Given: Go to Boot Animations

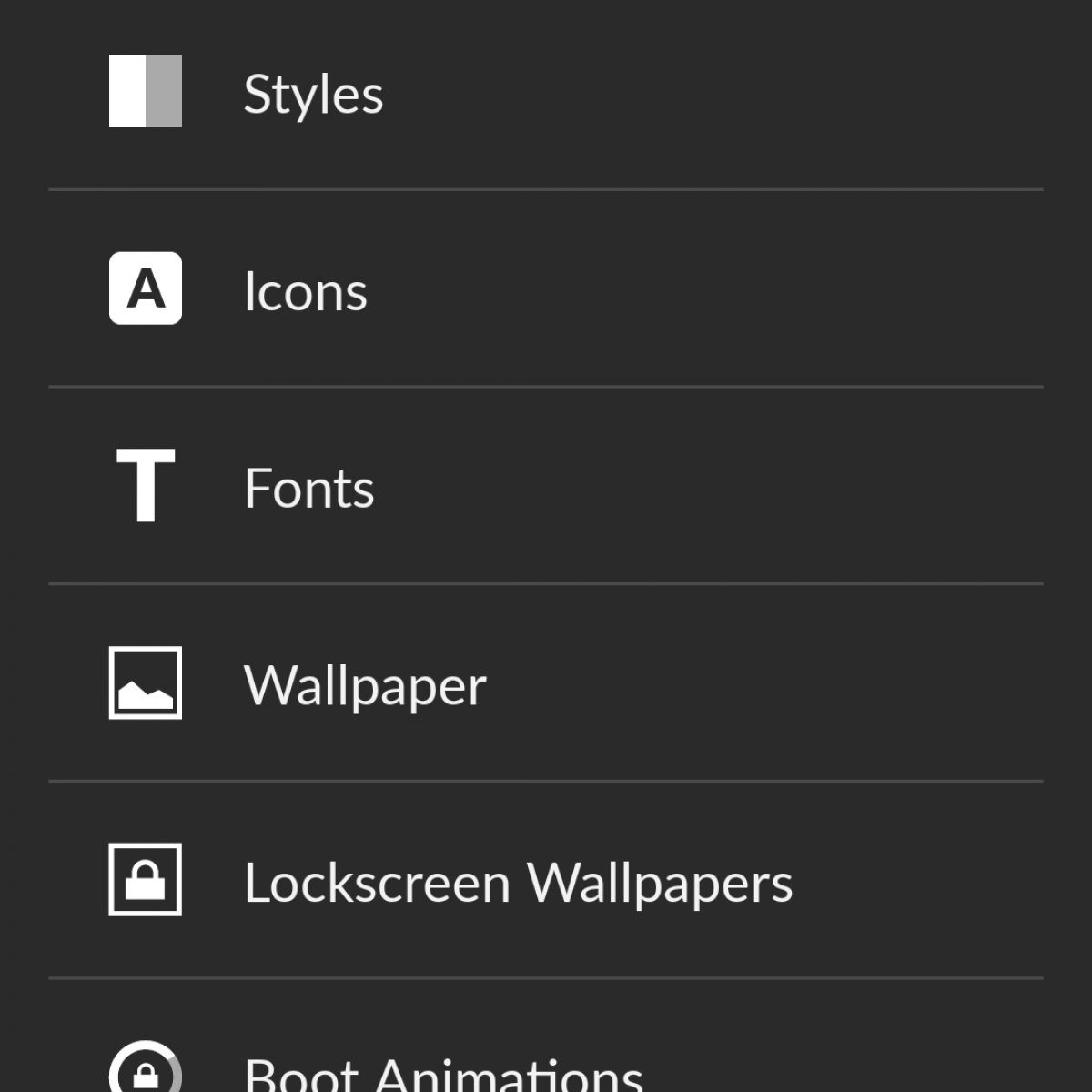Looking at the screenshot, I should tap(443, 1072).
